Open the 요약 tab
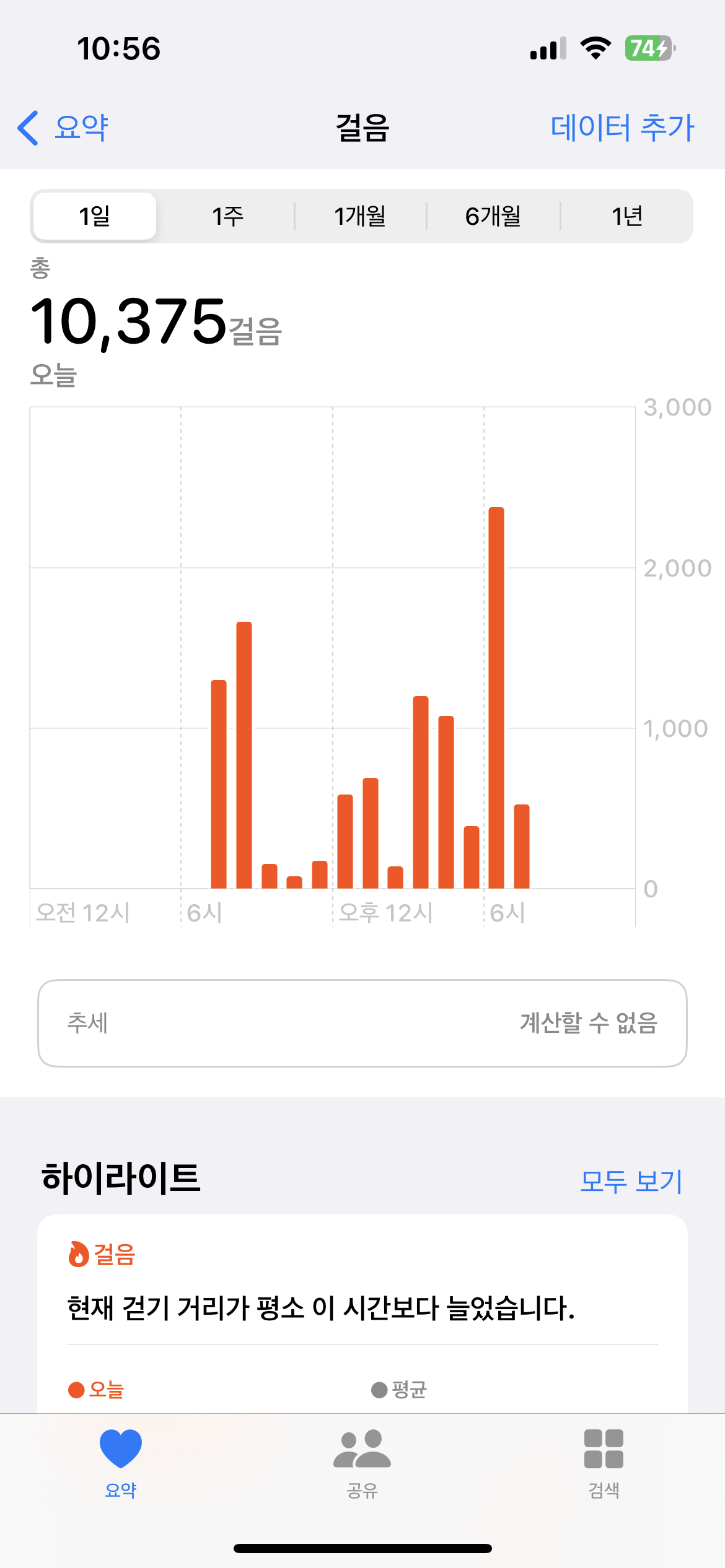Screen dimensions: 725x1568 [x=121, y=1463]
